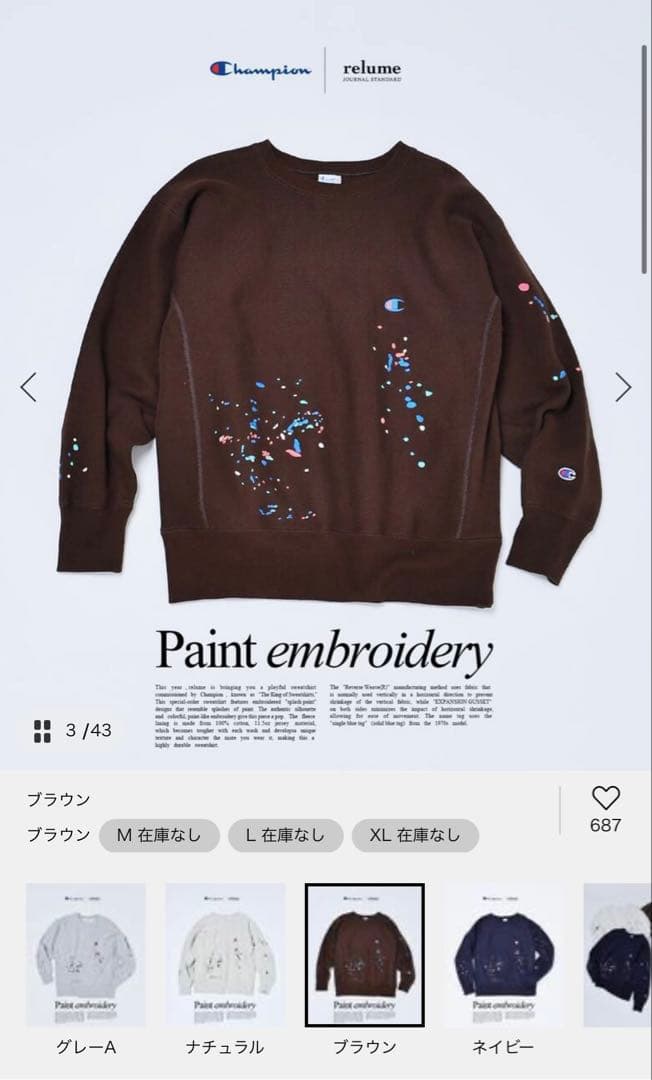Choose the グレーA color thumbnail
This screenshot has height=1080, width=652.
[x=86, y=955]
